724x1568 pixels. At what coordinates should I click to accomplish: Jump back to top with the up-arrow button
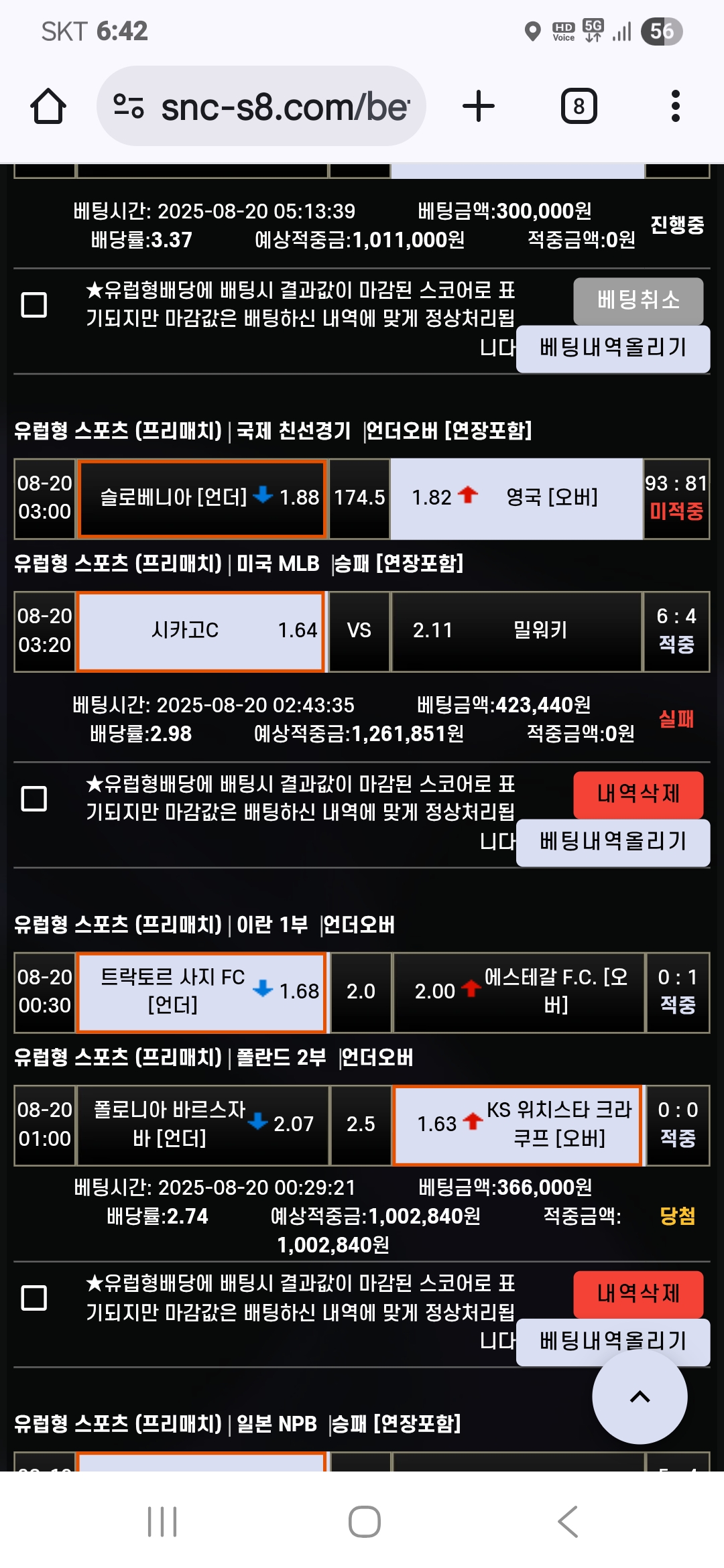click(640, 1397)
